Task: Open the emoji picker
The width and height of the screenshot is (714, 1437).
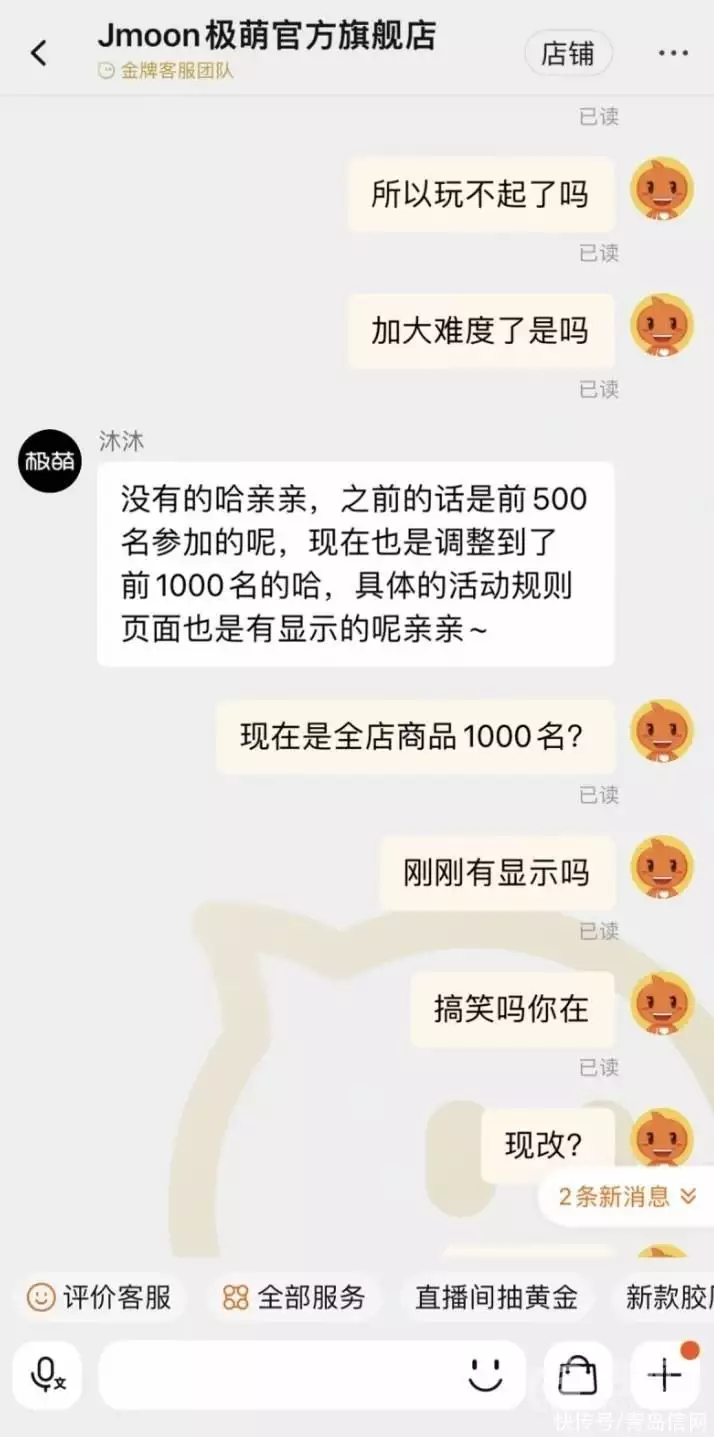Action: click(486, 1376)
